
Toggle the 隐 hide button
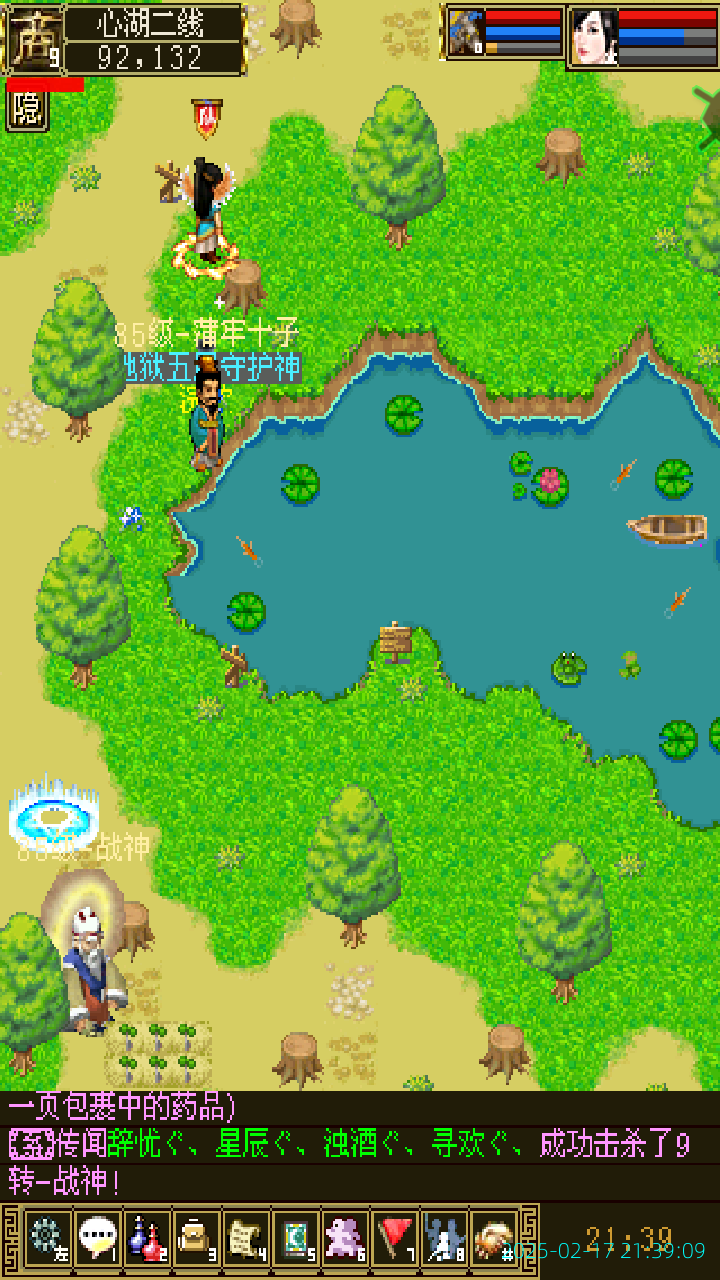pos(27,110)
